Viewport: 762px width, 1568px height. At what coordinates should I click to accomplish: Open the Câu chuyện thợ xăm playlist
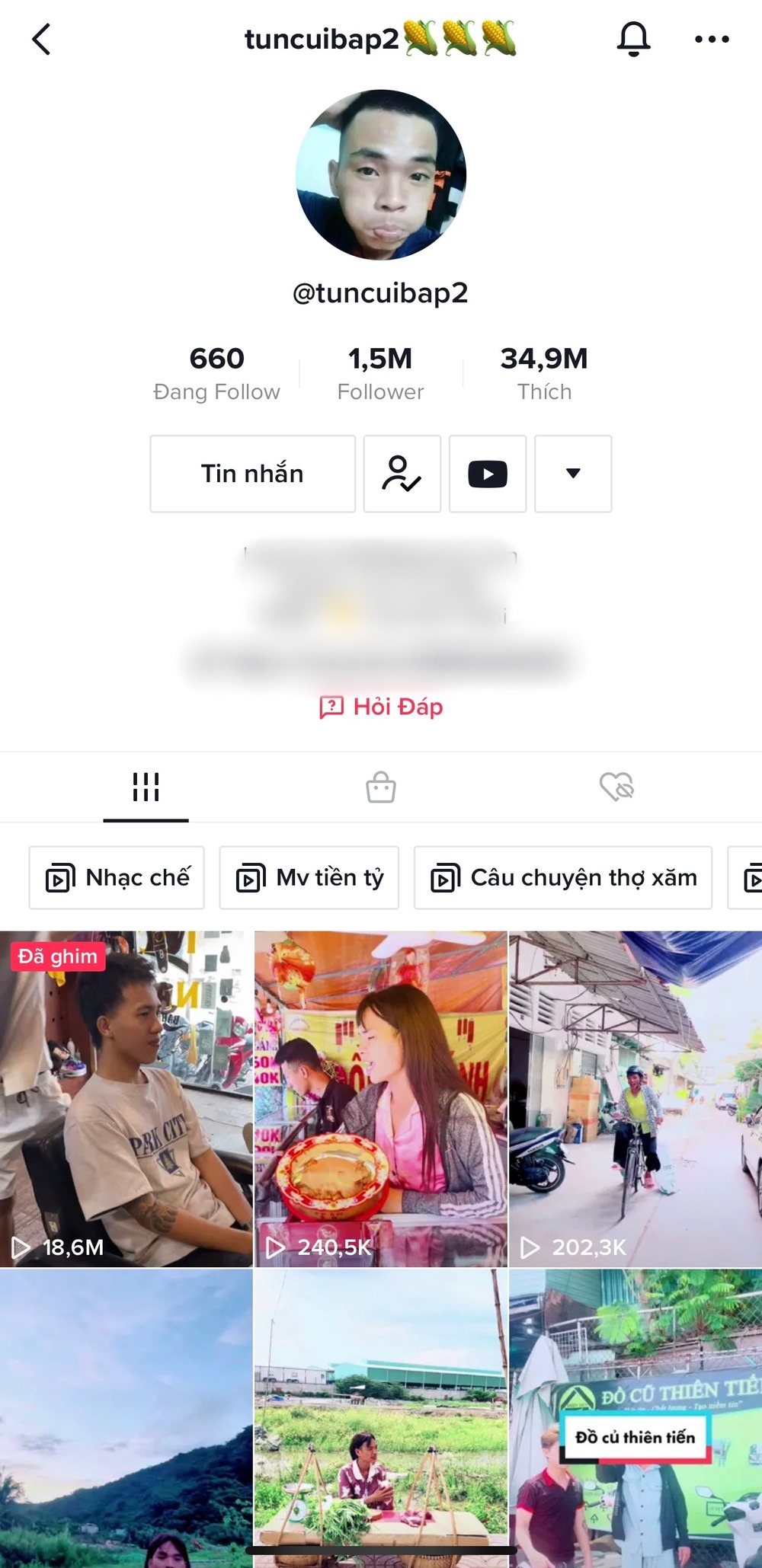click(563, 878)
